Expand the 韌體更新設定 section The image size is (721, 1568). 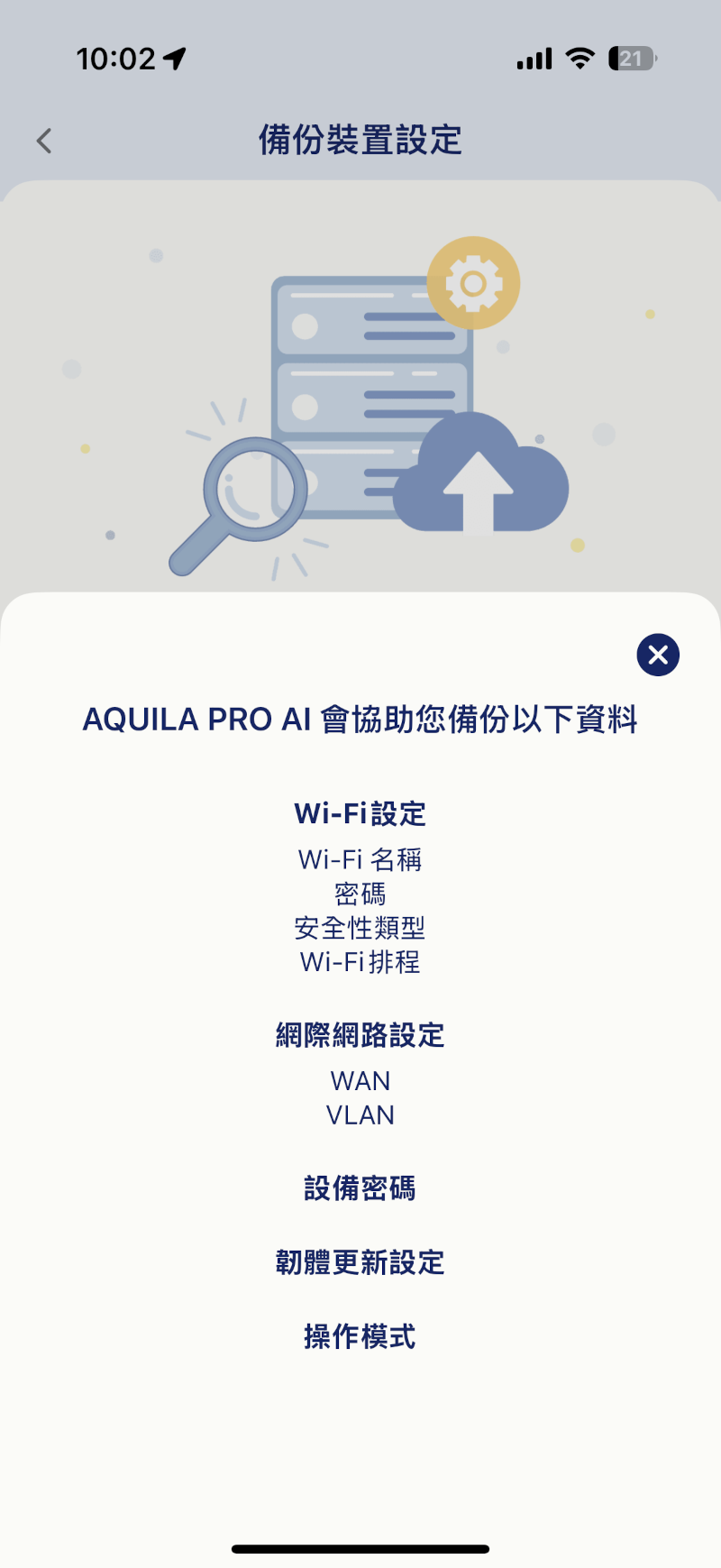[x=360, y=1262]
